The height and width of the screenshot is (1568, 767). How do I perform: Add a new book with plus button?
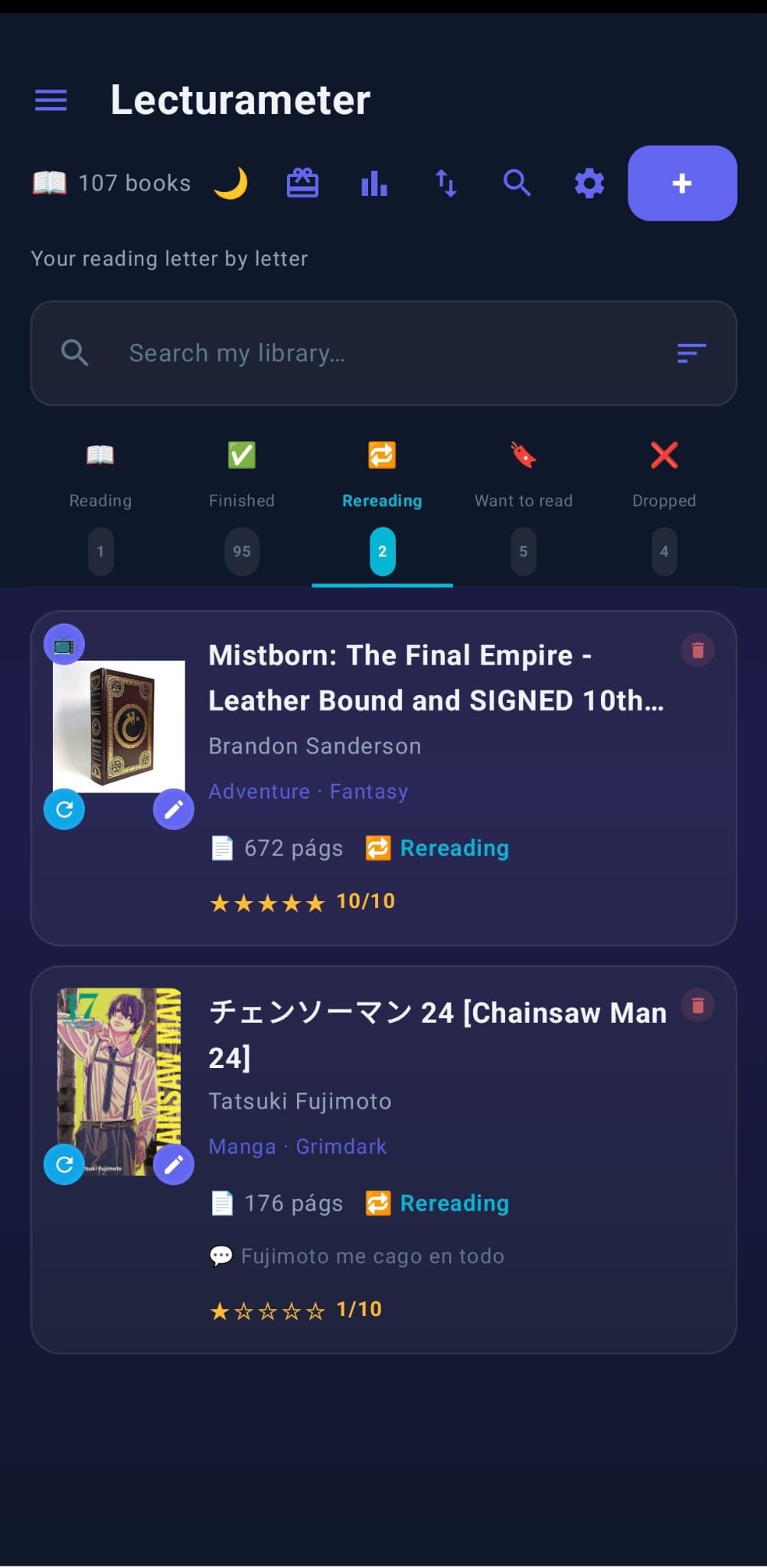pos(682,184)
